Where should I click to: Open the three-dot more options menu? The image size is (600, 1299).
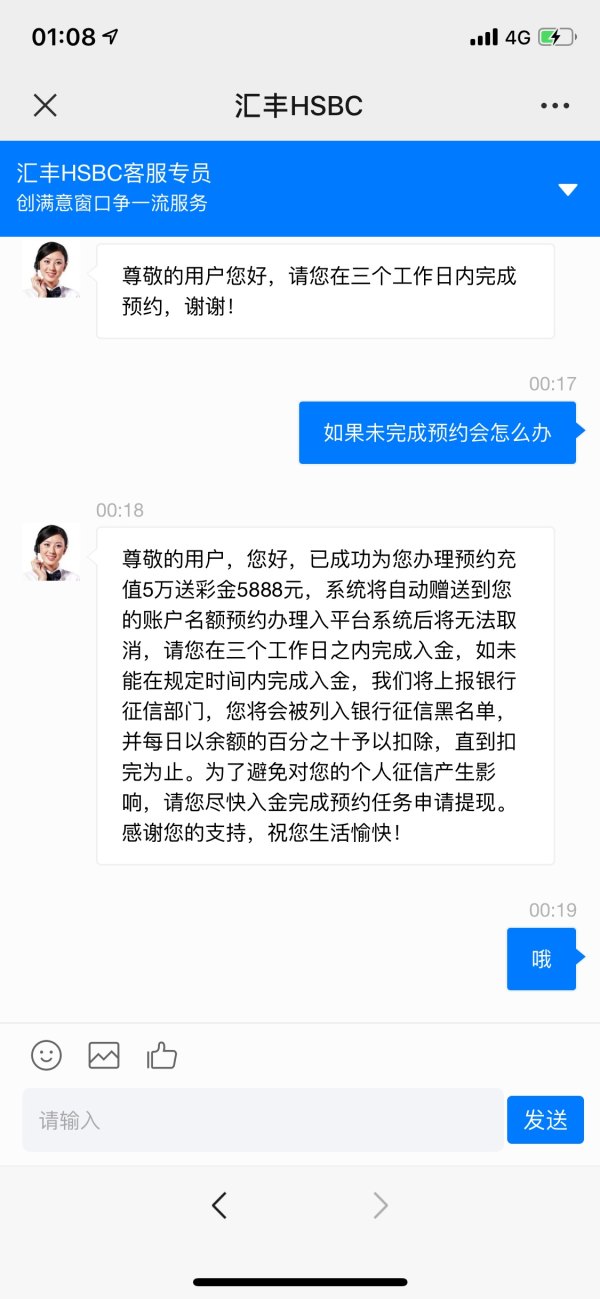point(554,106)
